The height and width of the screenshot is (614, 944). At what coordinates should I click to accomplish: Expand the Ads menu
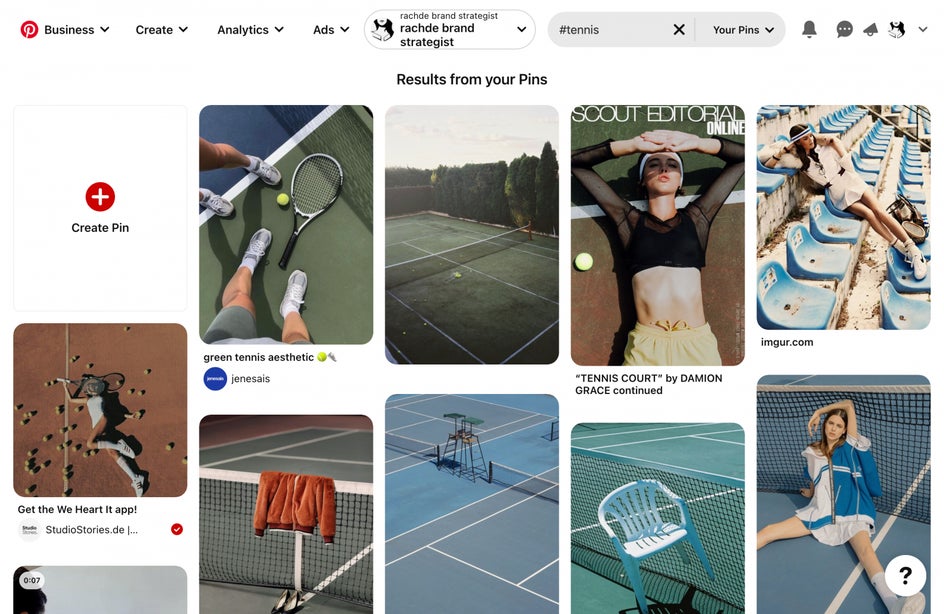pyautogui.click(x=331, y=30)
